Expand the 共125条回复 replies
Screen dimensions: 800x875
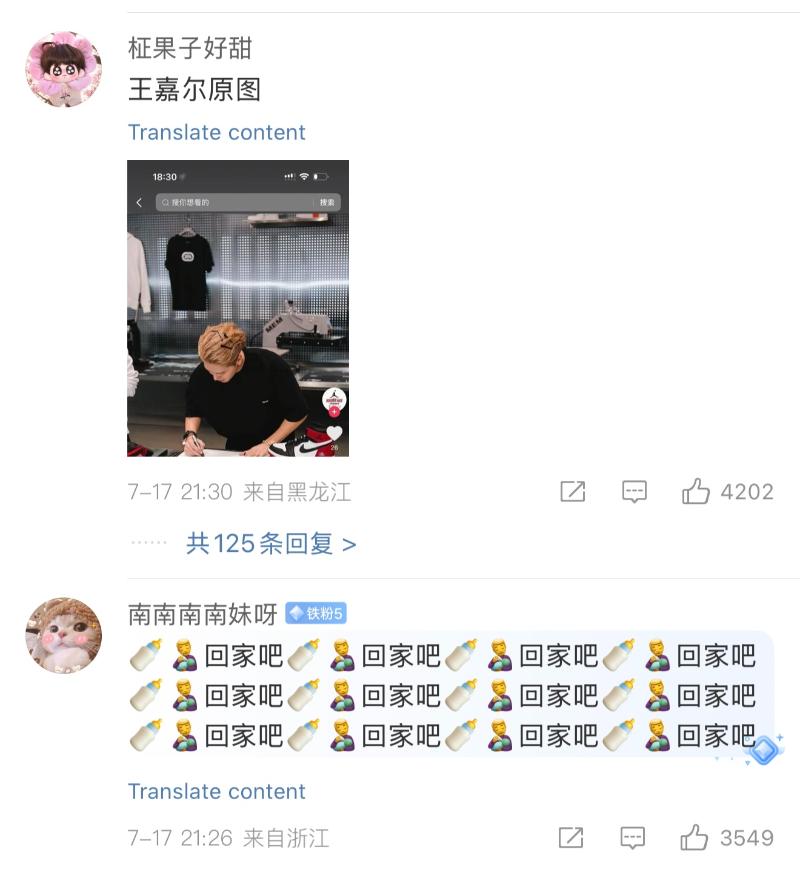[270, 543]
